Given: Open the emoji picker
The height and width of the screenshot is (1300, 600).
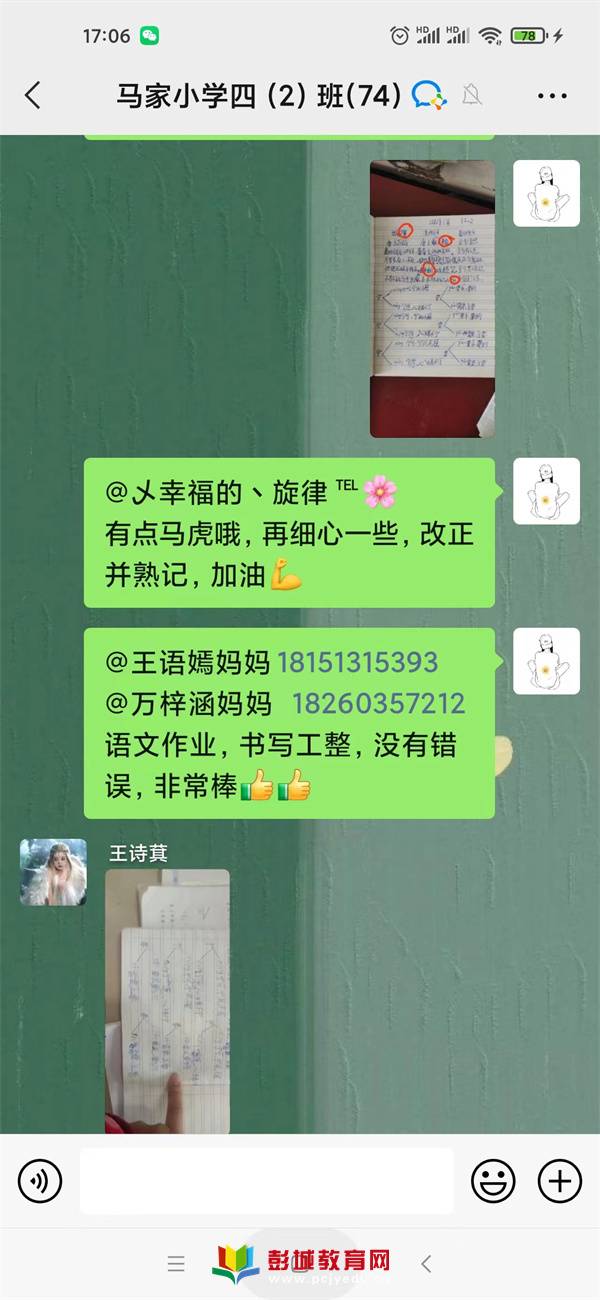Looking at the screenshot, I should pyautogui.click(x=493, y=1181).
